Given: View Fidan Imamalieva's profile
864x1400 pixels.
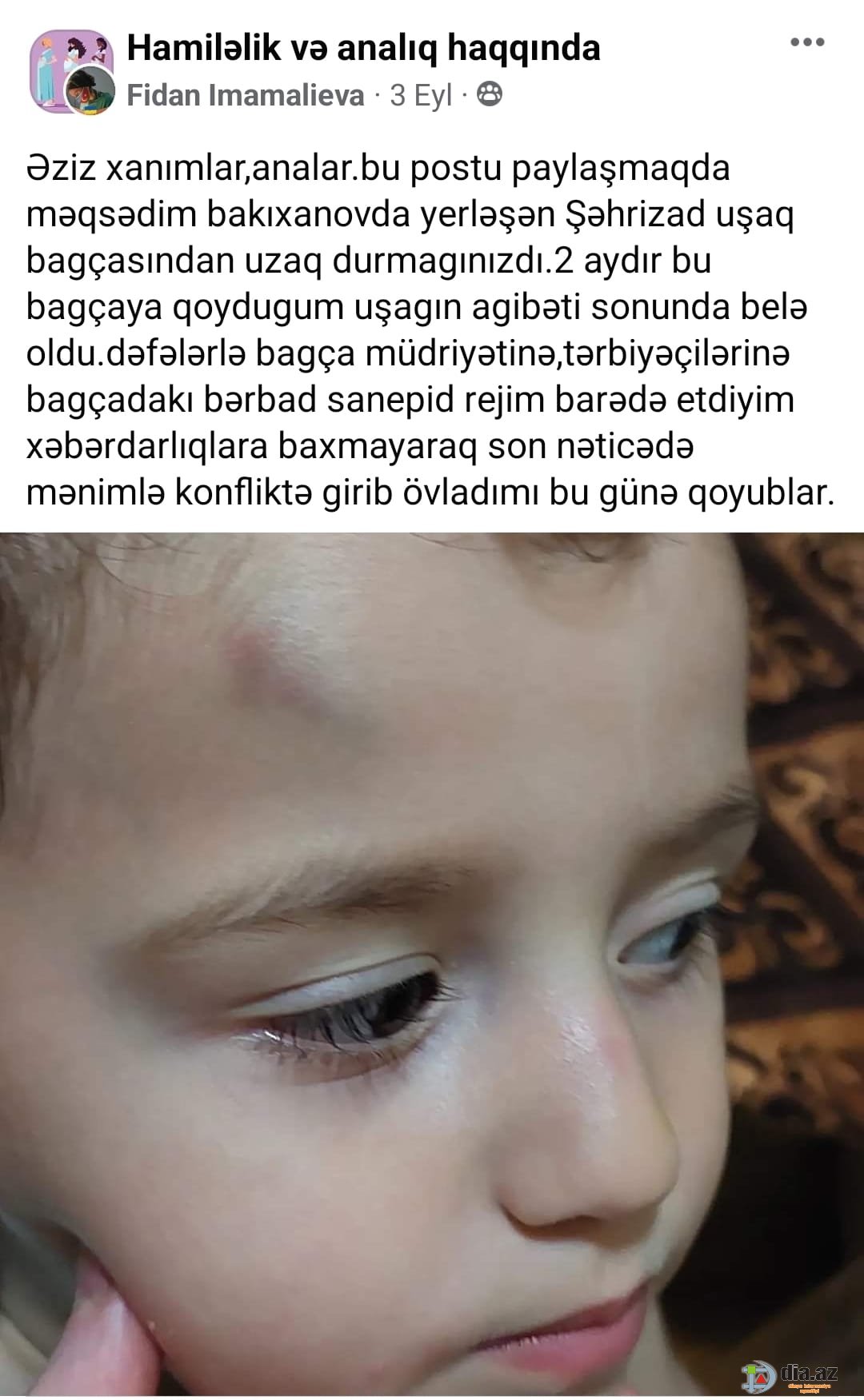Looking at the screenshot, I should tap(246, 95).
